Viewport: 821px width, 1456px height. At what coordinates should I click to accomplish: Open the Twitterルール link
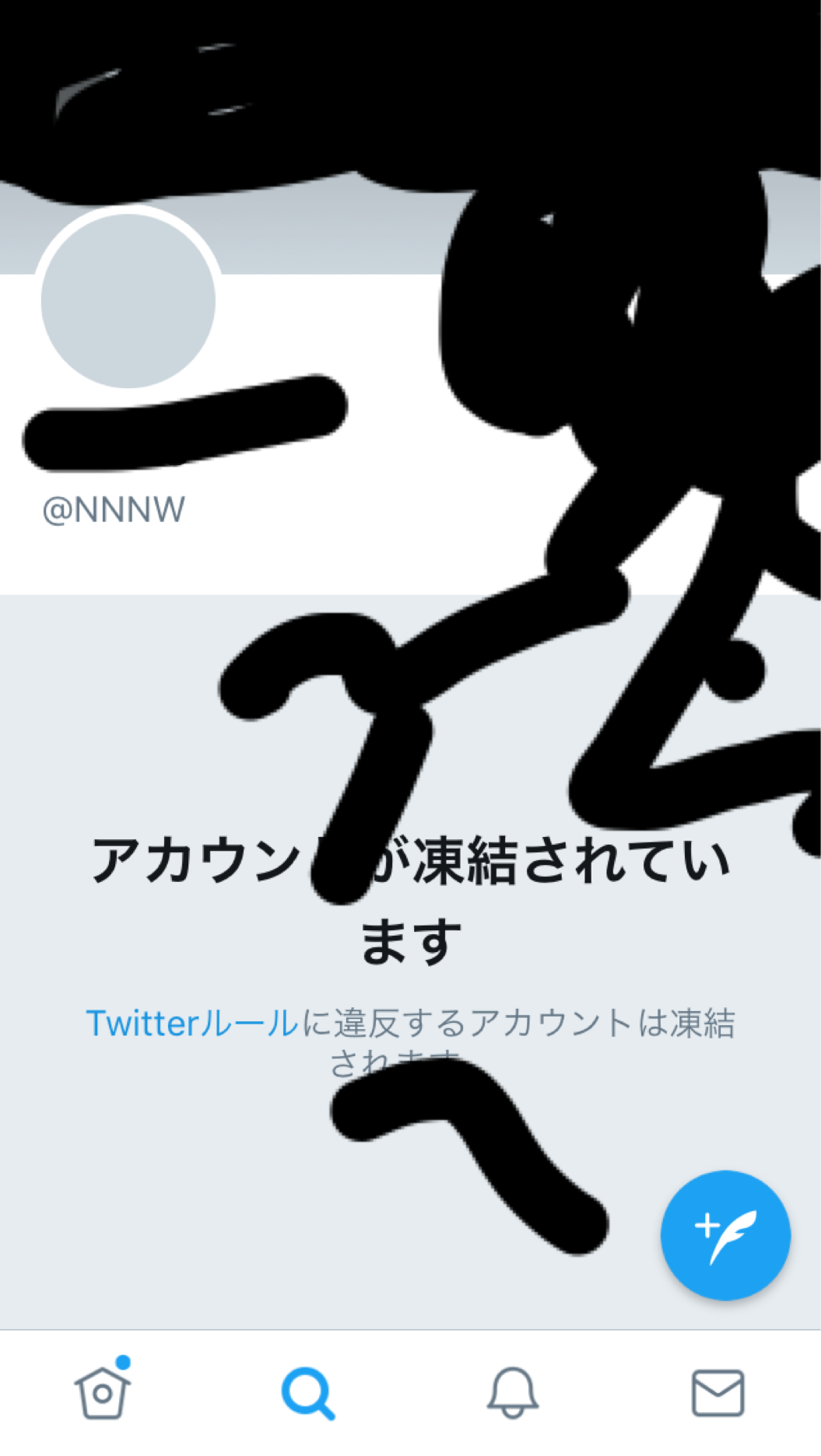(x=192, y=1024)
